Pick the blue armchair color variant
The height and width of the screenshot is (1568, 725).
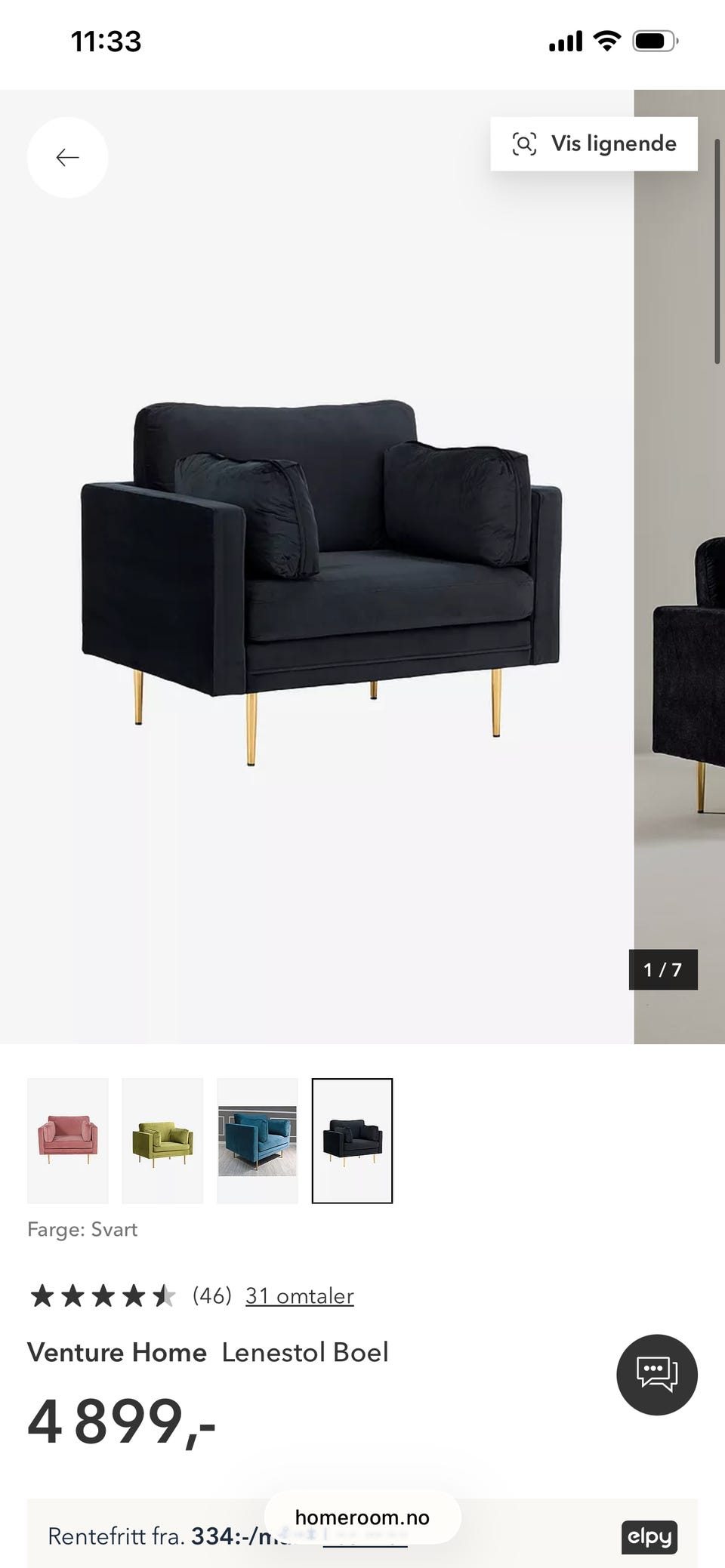(258, 1140)
